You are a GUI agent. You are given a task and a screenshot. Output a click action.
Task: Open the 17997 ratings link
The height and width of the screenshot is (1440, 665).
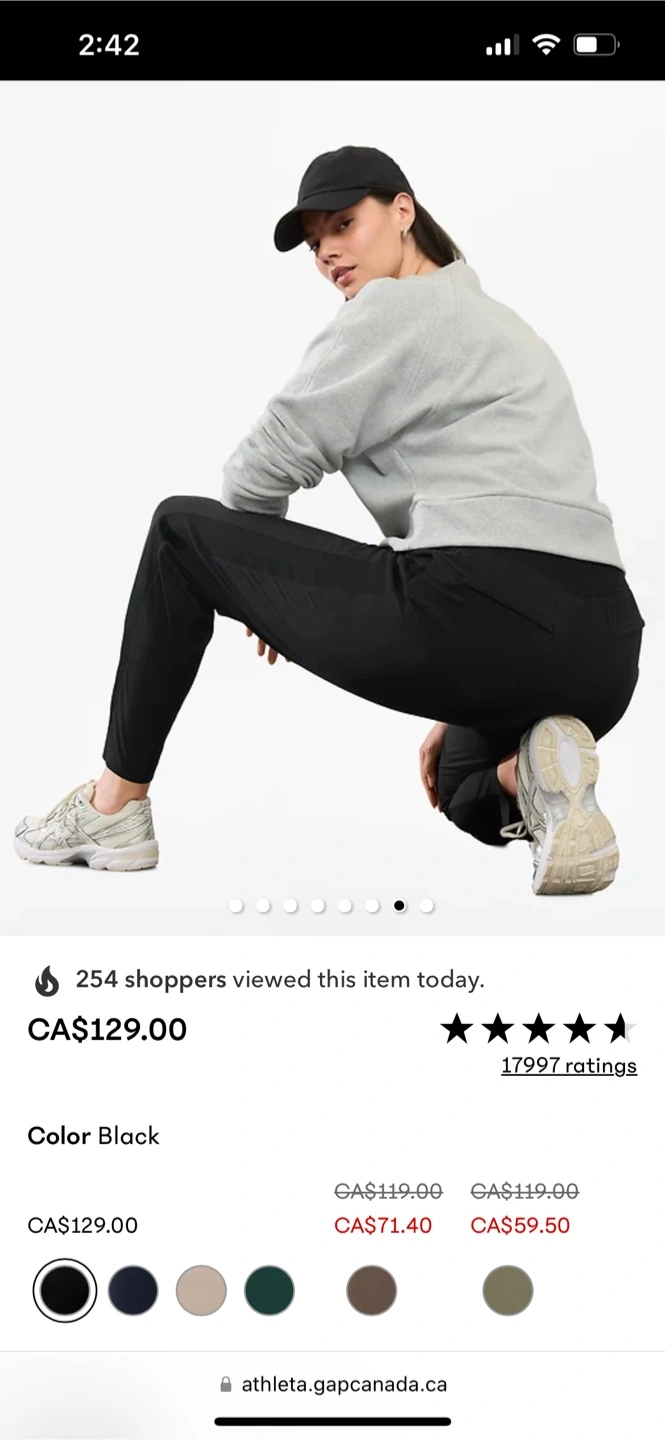click(568, 1066)
